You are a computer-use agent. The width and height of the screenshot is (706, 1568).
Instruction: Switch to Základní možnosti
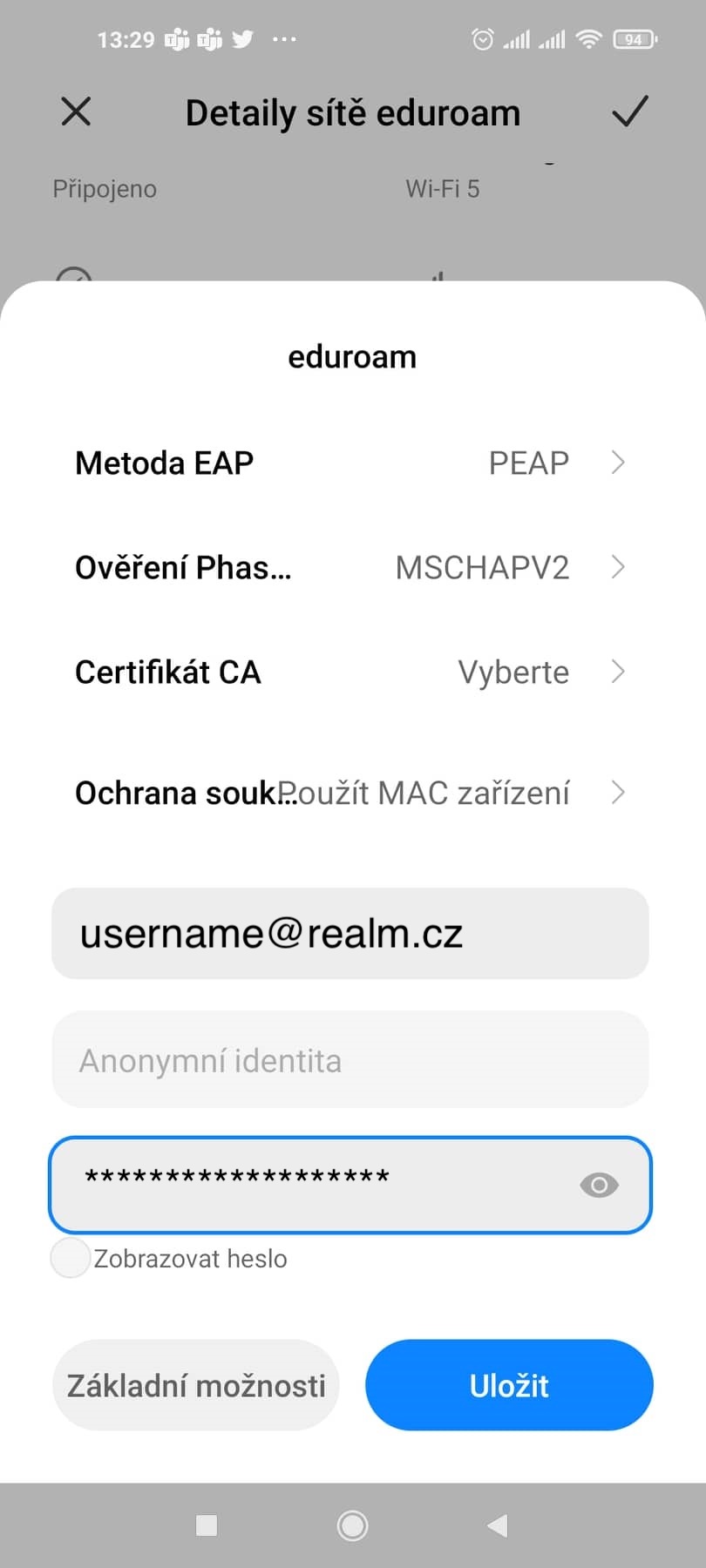pos(196,1385)
